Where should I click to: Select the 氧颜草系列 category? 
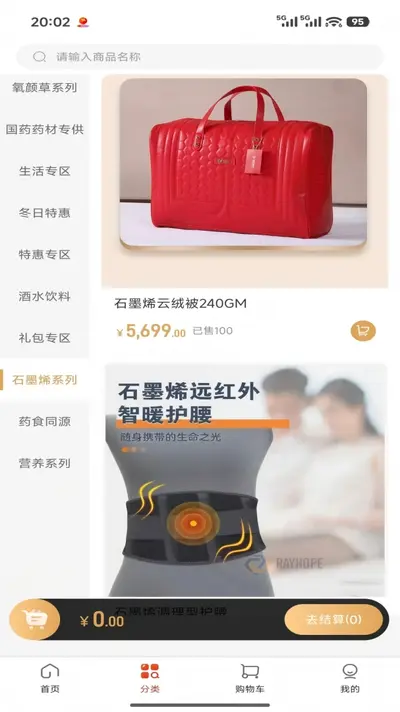[44, 88]
